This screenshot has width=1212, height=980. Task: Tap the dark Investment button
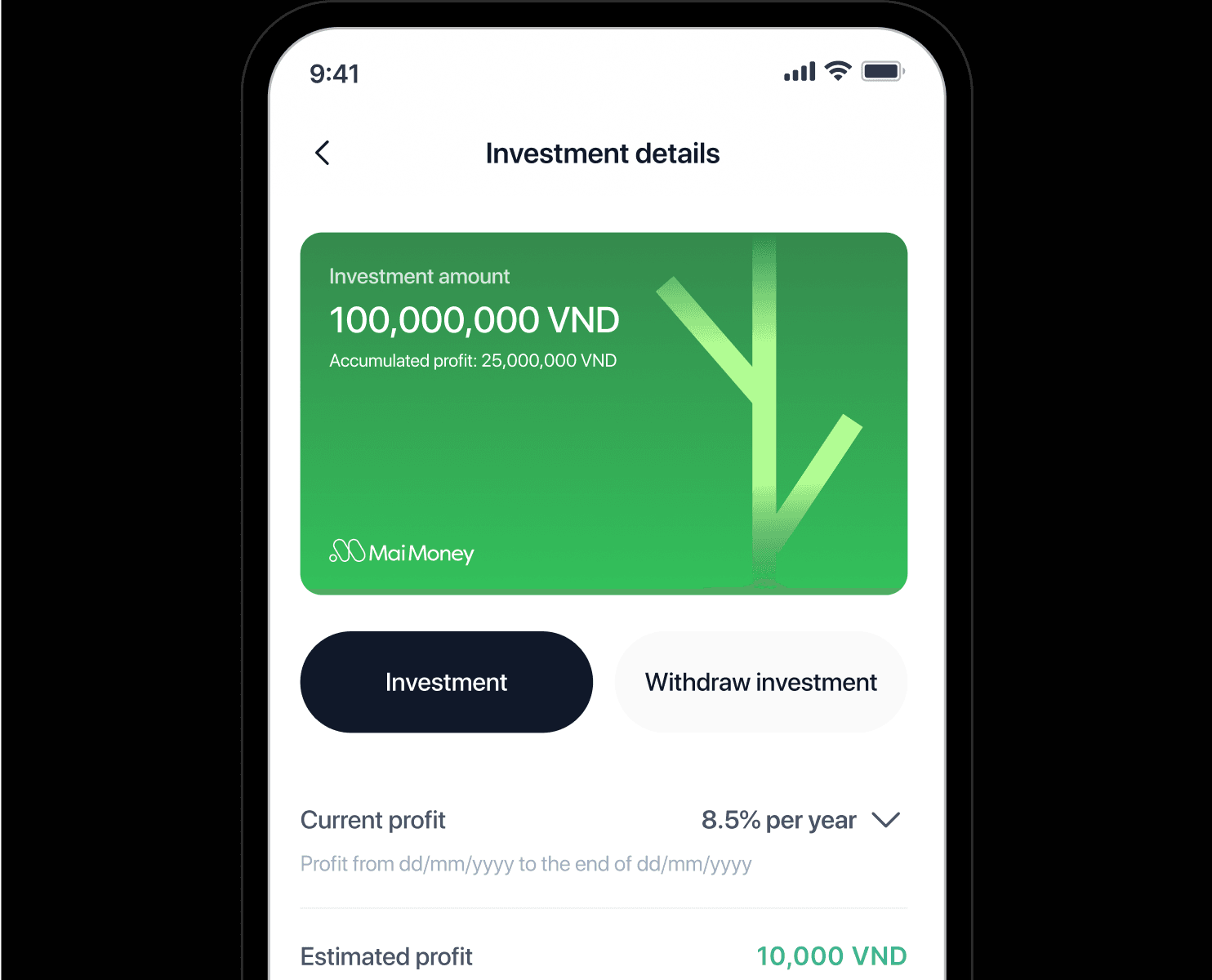pos(446,682)
